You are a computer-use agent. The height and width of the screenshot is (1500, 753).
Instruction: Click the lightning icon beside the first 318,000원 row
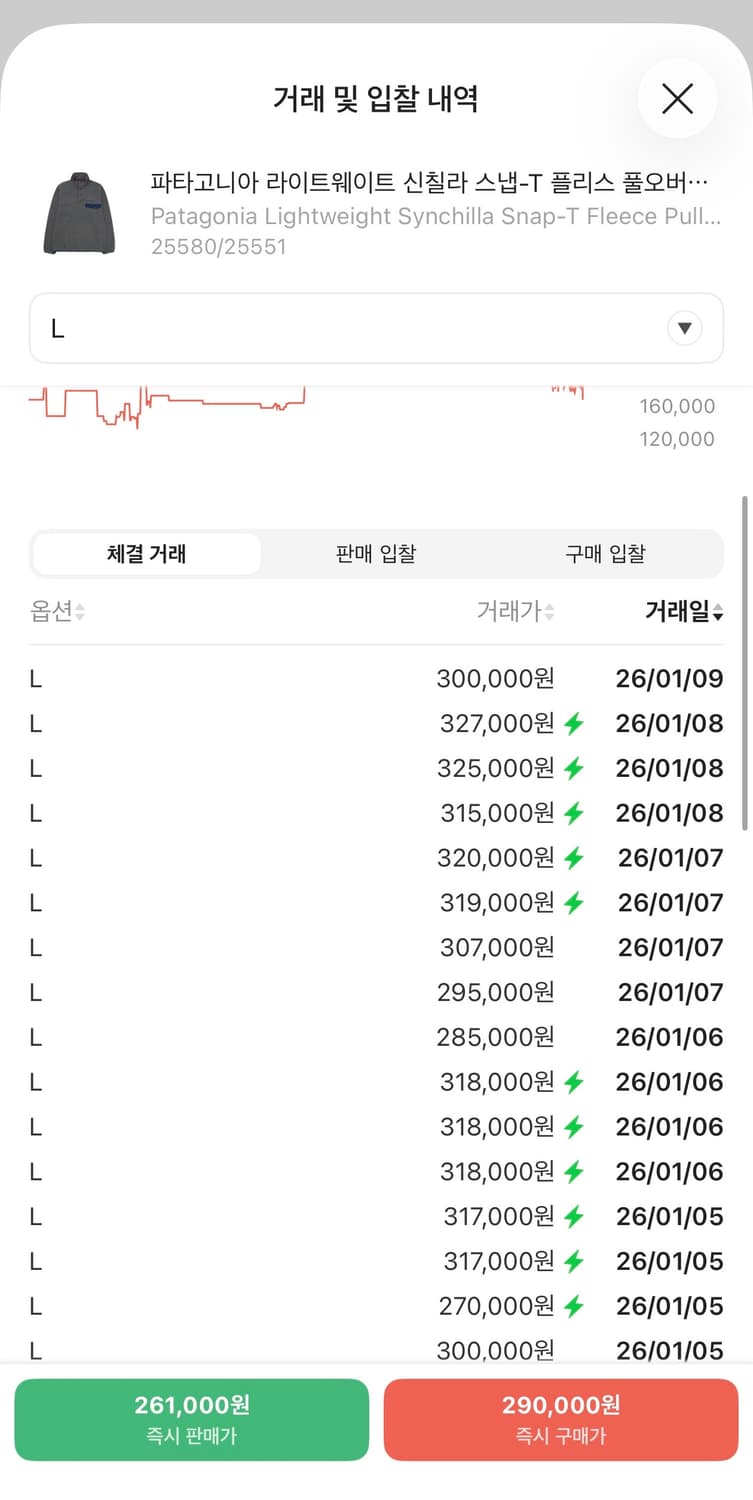(x=574, y=1081)
